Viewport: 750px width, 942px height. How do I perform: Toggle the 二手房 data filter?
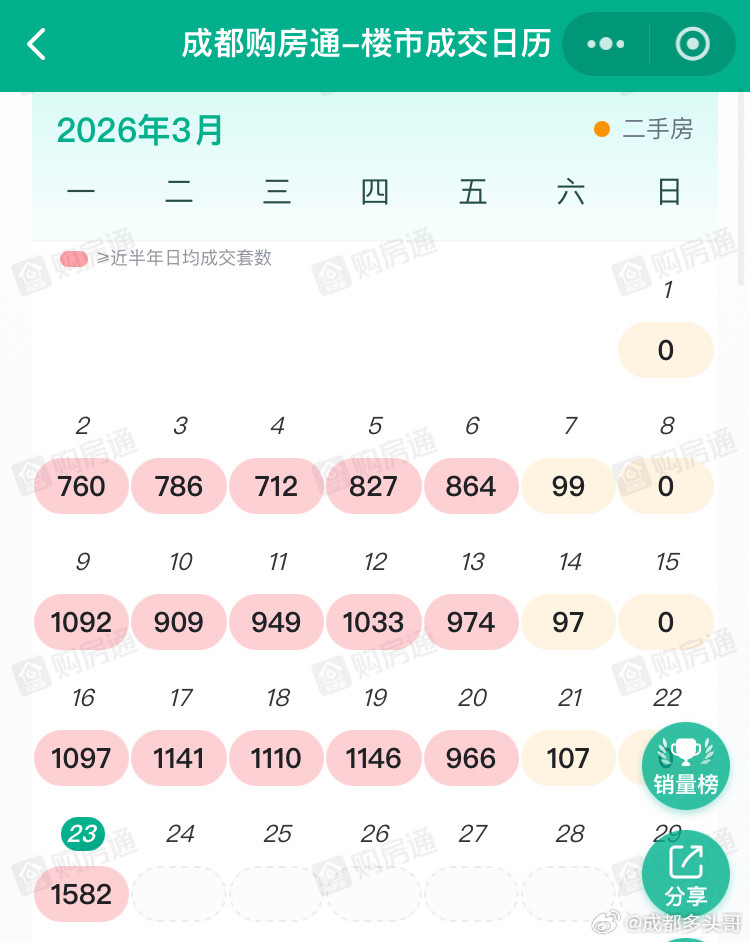[x=646, y=129]
